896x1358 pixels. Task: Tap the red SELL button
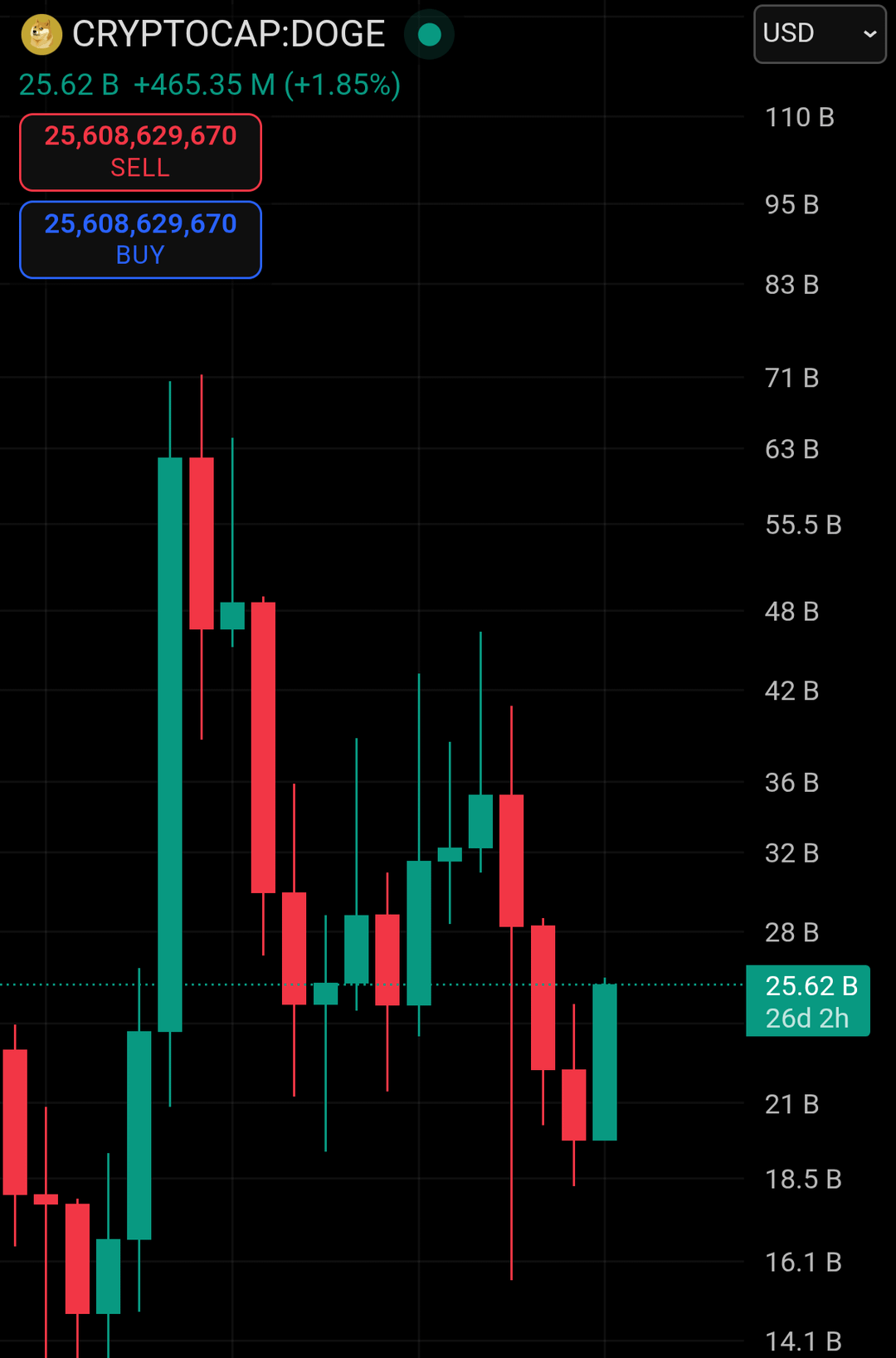coord(140,152)
